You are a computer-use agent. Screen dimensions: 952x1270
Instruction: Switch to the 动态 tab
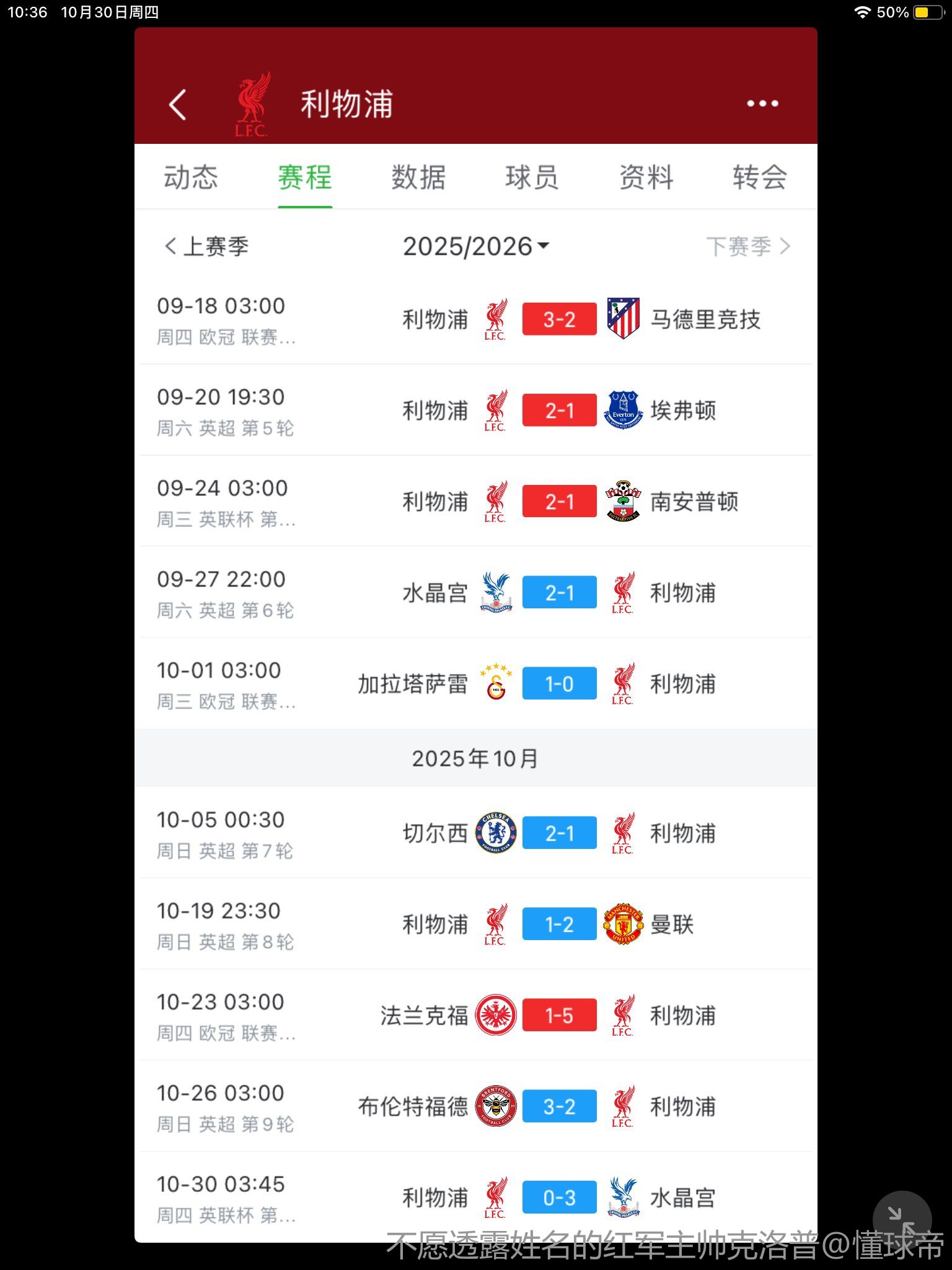[191, 177]
